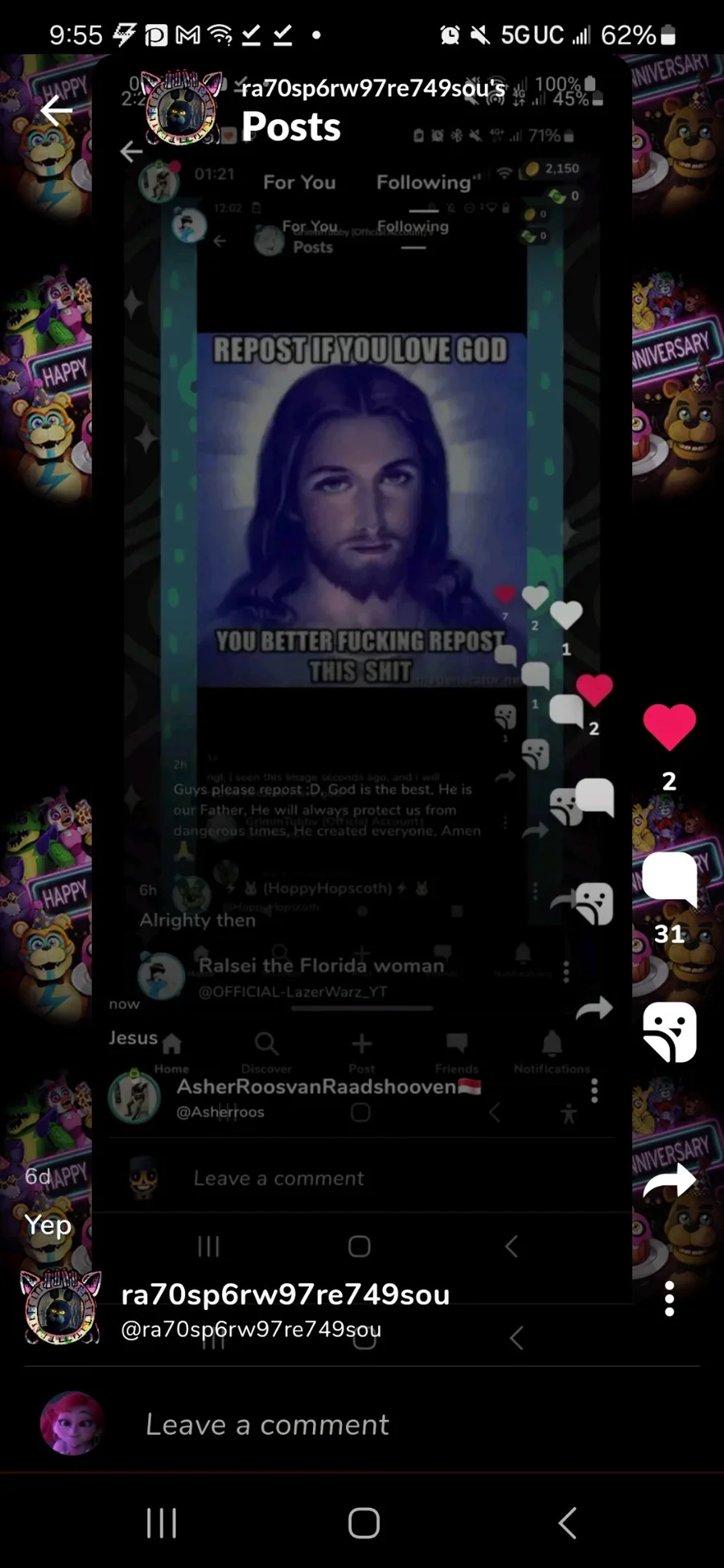Viewport: 724px width, 1568px height.
Task: Go back using the top-left arrow
Action: 56,110
